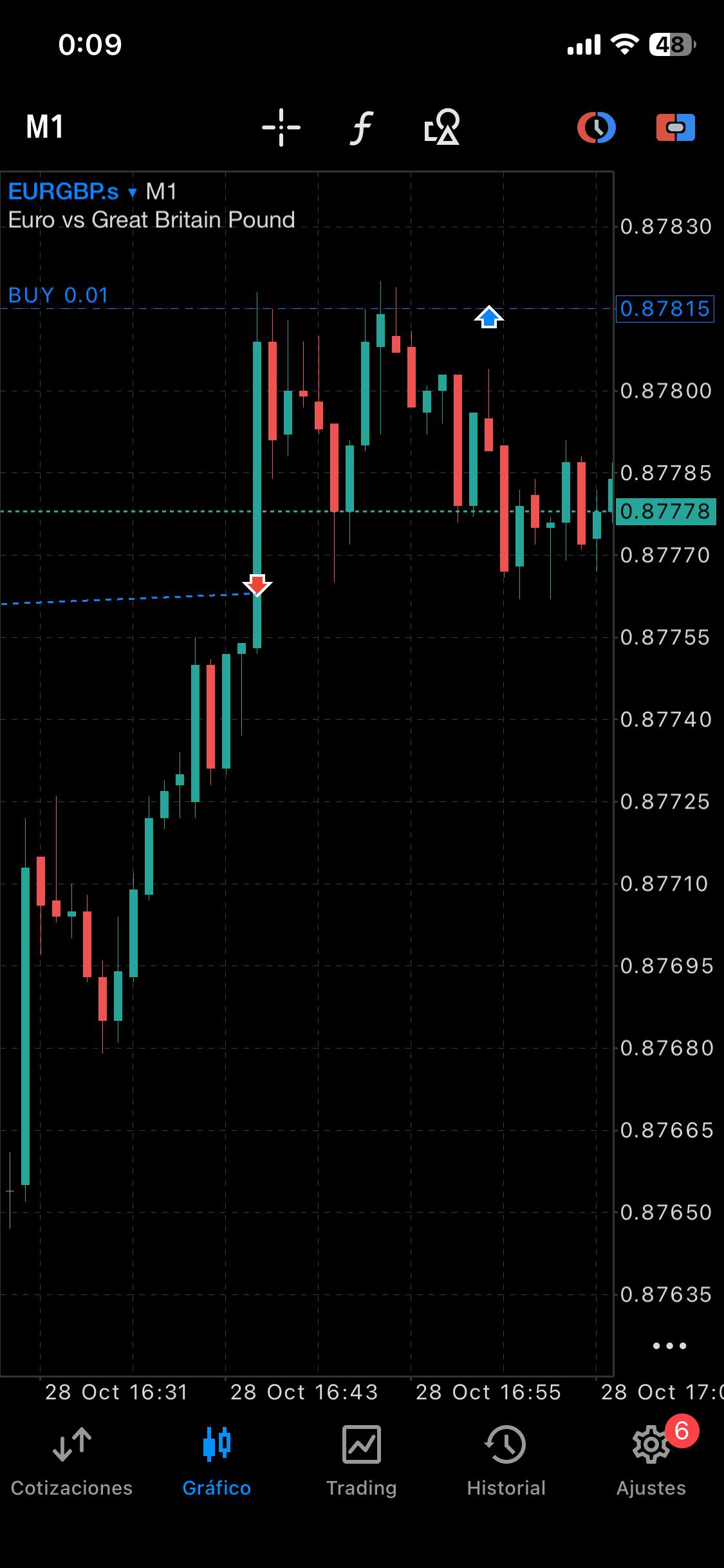Select the Gráfico tab
Viewport: 724px width, 1568px height.
click(x=217, y=1461)
